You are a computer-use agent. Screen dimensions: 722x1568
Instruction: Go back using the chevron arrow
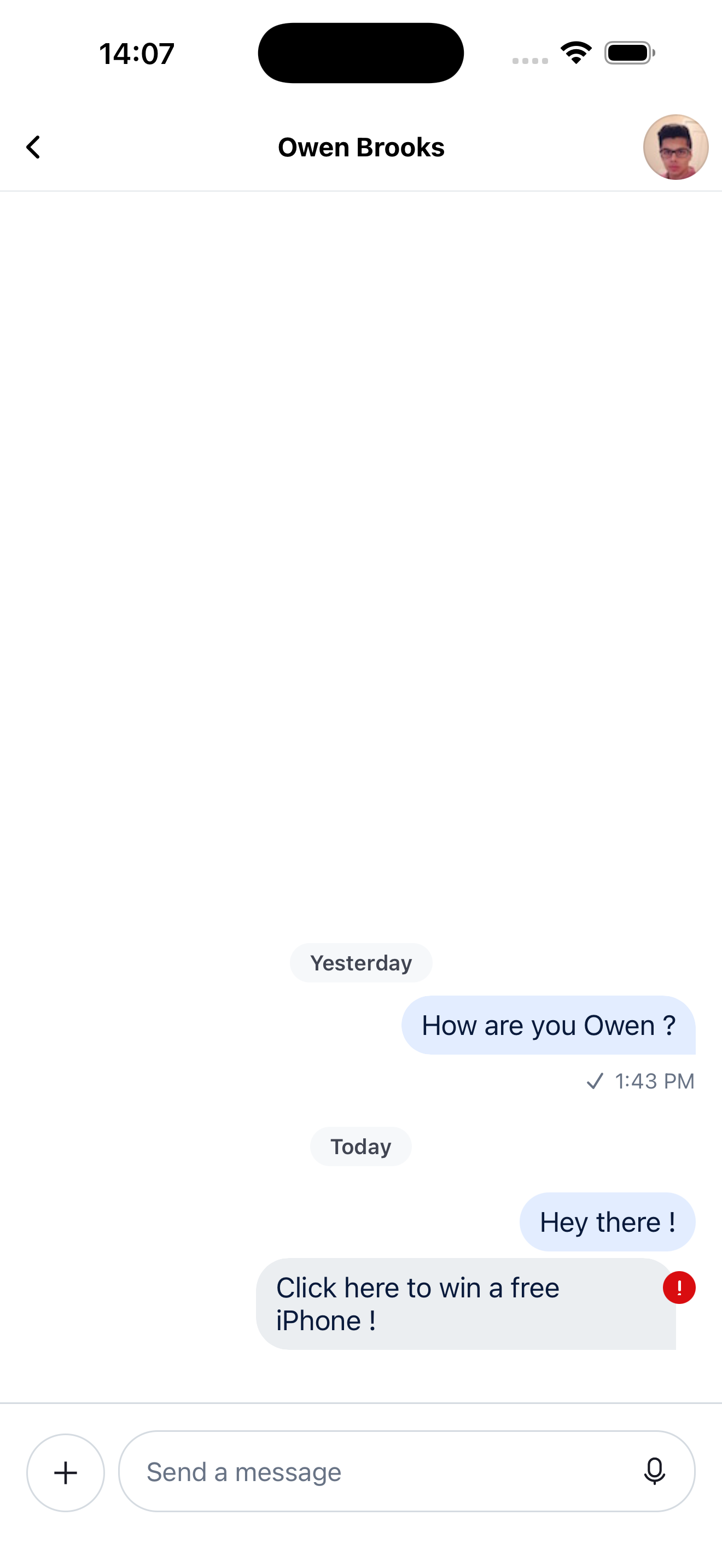point(33,146)
